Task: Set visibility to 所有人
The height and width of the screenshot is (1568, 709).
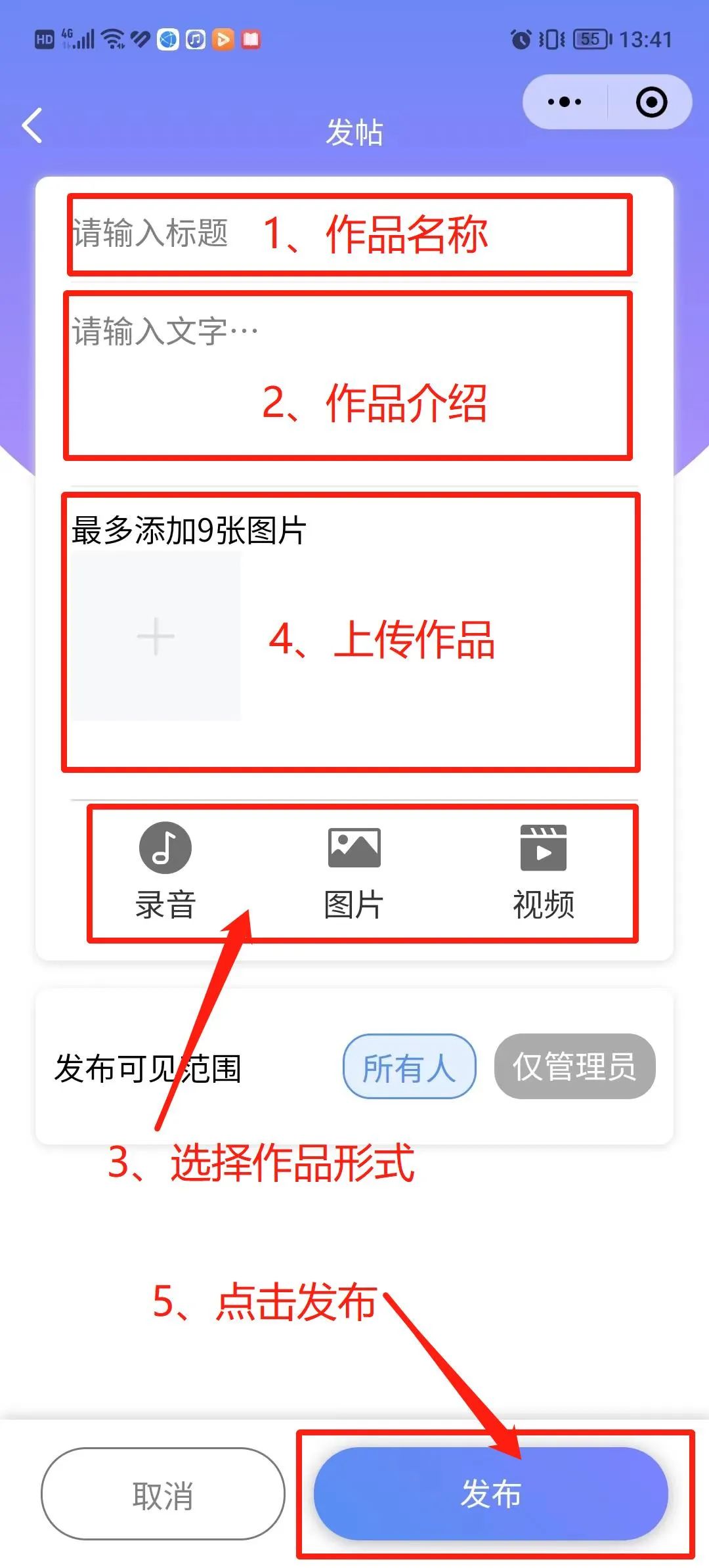Action: click(409, 1066)
